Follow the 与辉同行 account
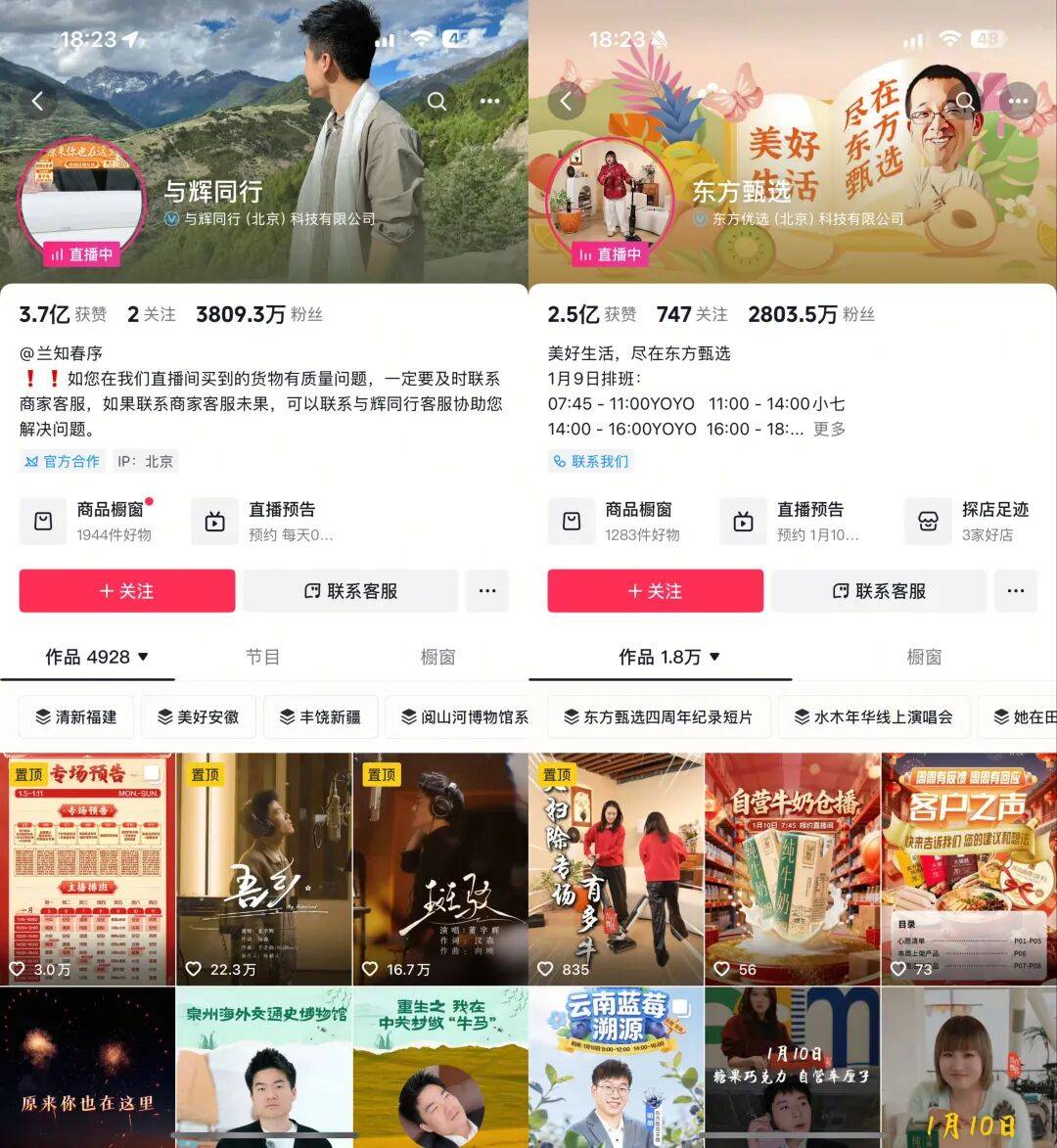The width and height of the screenshot is (1057, 1148). click(127, 591)
